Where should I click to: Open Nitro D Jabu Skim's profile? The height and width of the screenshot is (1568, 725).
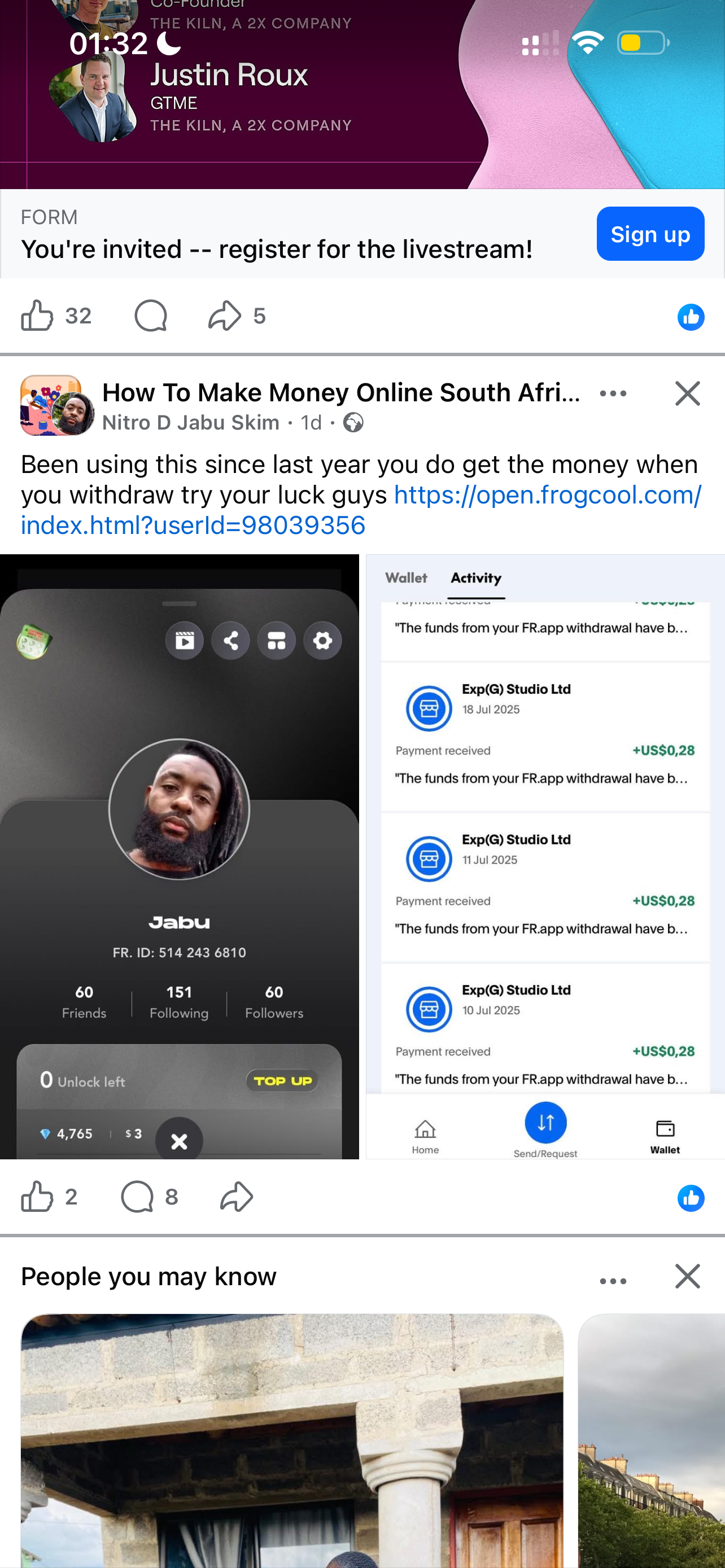click(190, 422)
